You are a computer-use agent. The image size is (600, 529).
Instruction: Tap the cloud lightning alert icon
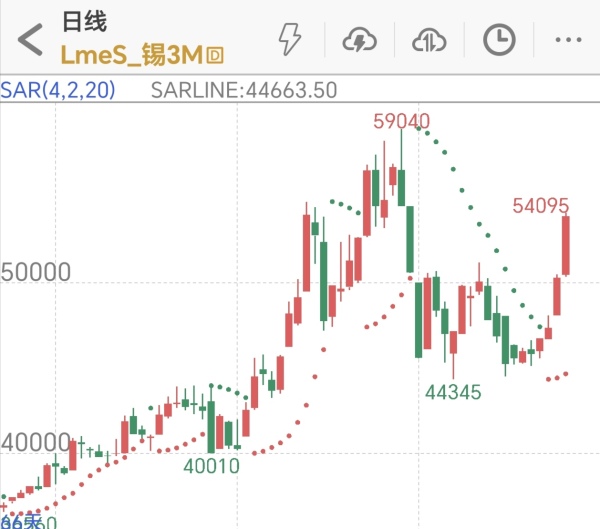tap(358, 40)
